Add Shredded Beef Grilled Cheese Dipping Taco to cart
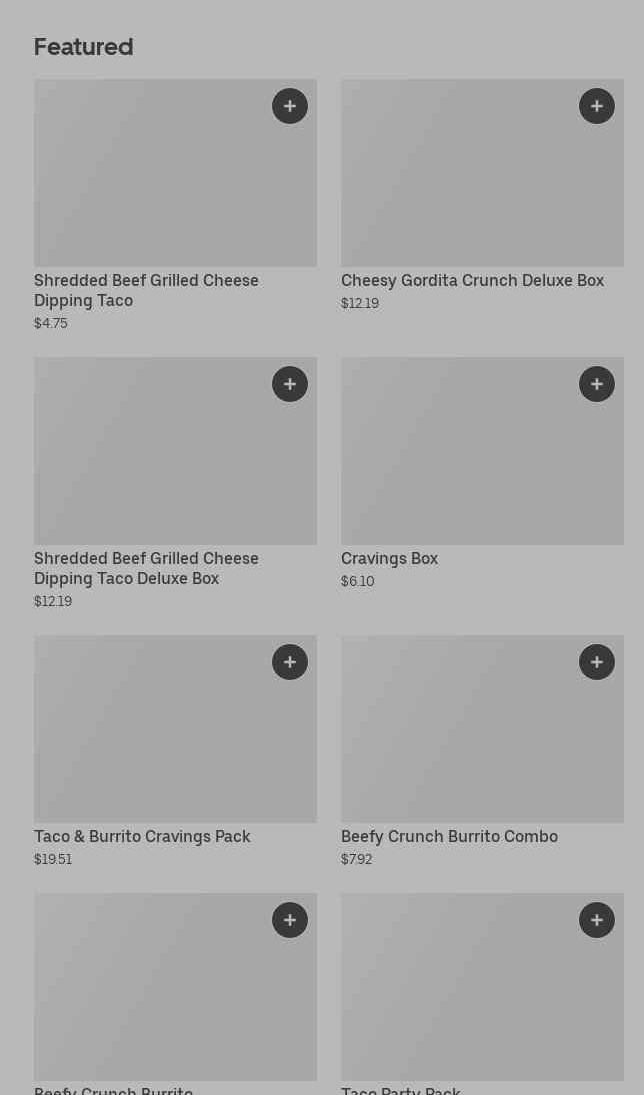Viewport: 644px width, 1095px height. click(x=290, y=106)
